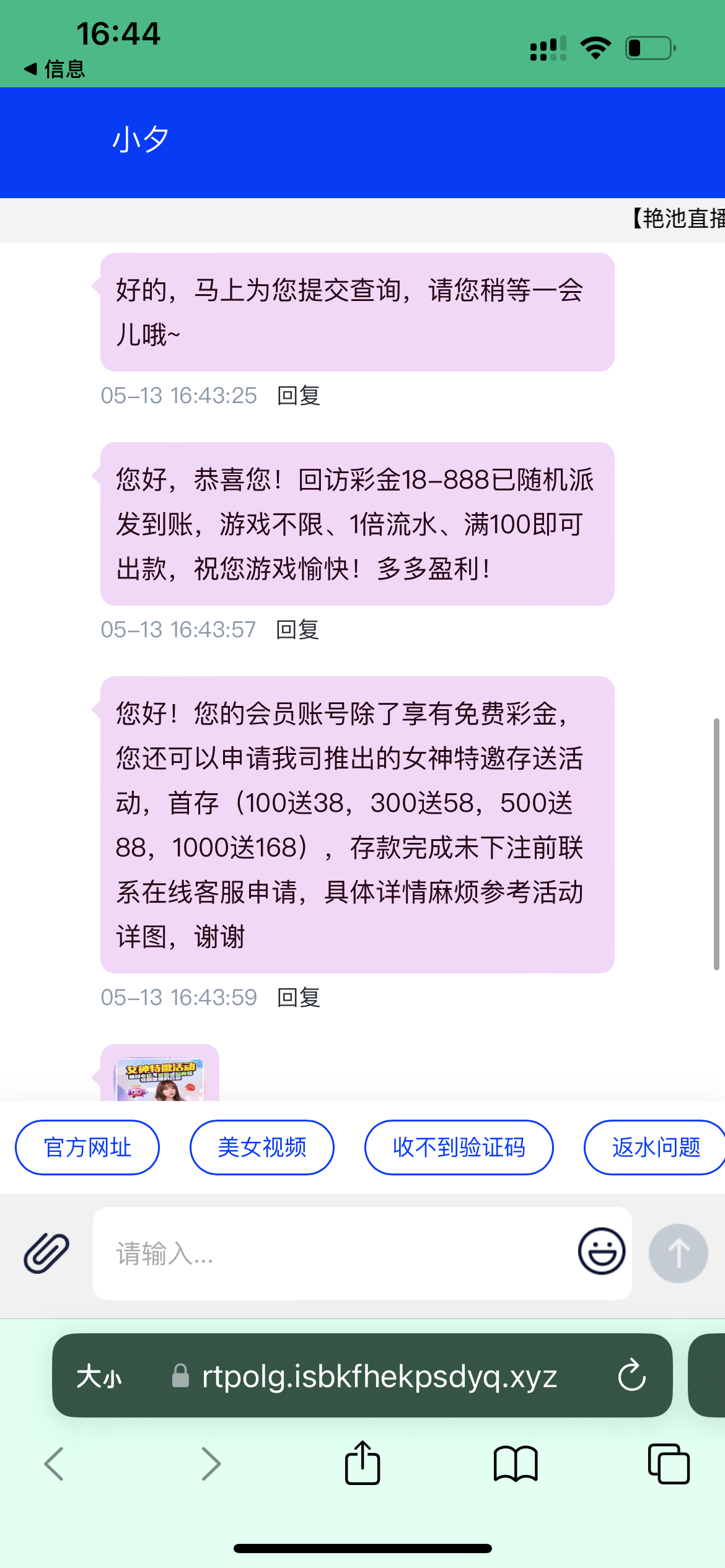Choose the 美女视频 quick reply chip
The image size is (725, 1568).
[x=262, y=1148]
